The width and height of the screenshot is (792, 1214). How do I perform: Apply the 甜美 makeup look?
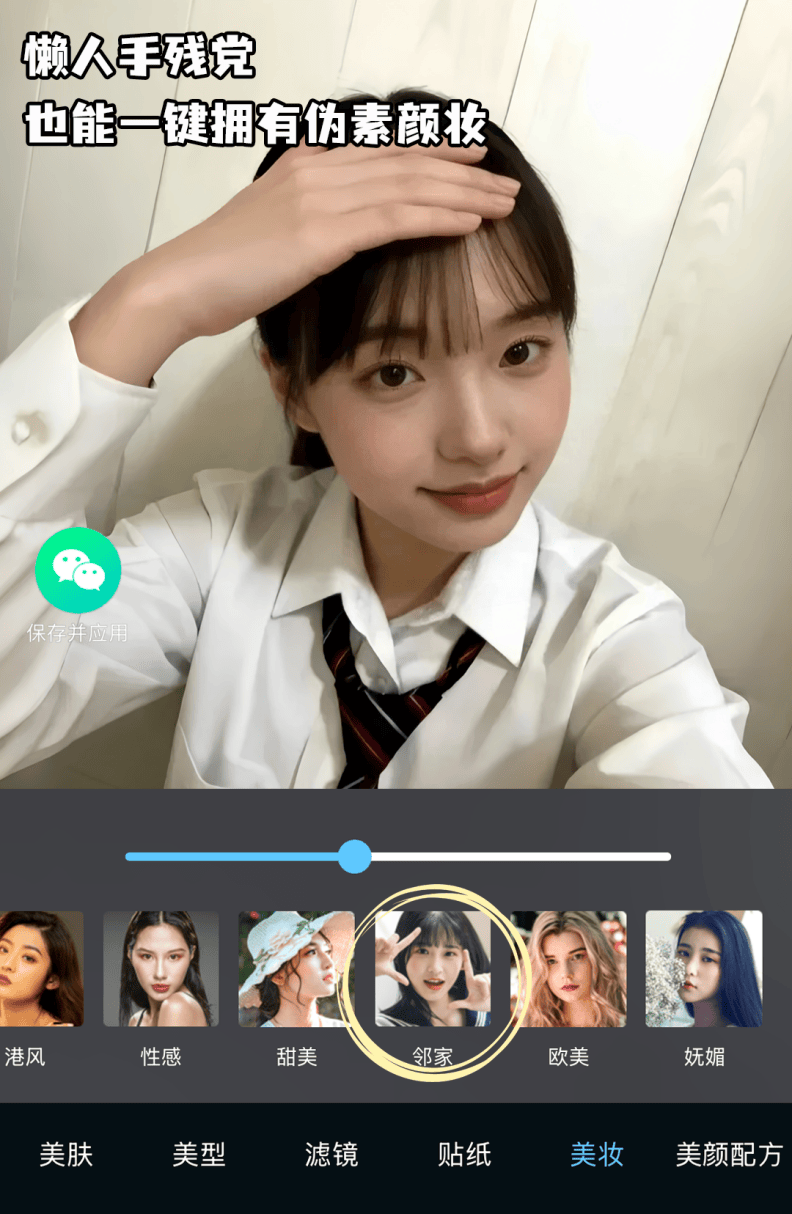(x=296, y=968)
